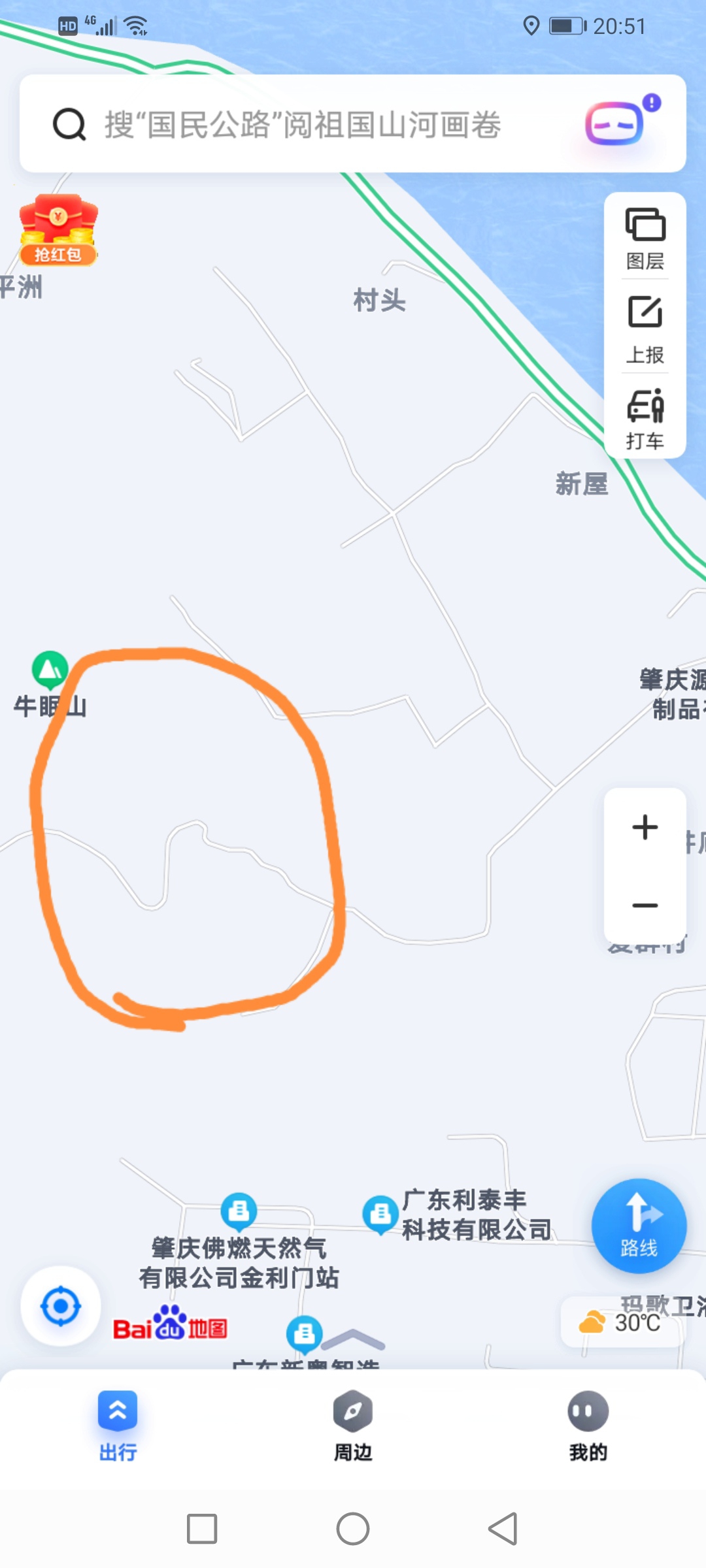Screen dimensions: 706x1568
Task: Select 广东利泰丰科技有限公司 map marker
Action: pyautogui.click(x=381, y=1214)
